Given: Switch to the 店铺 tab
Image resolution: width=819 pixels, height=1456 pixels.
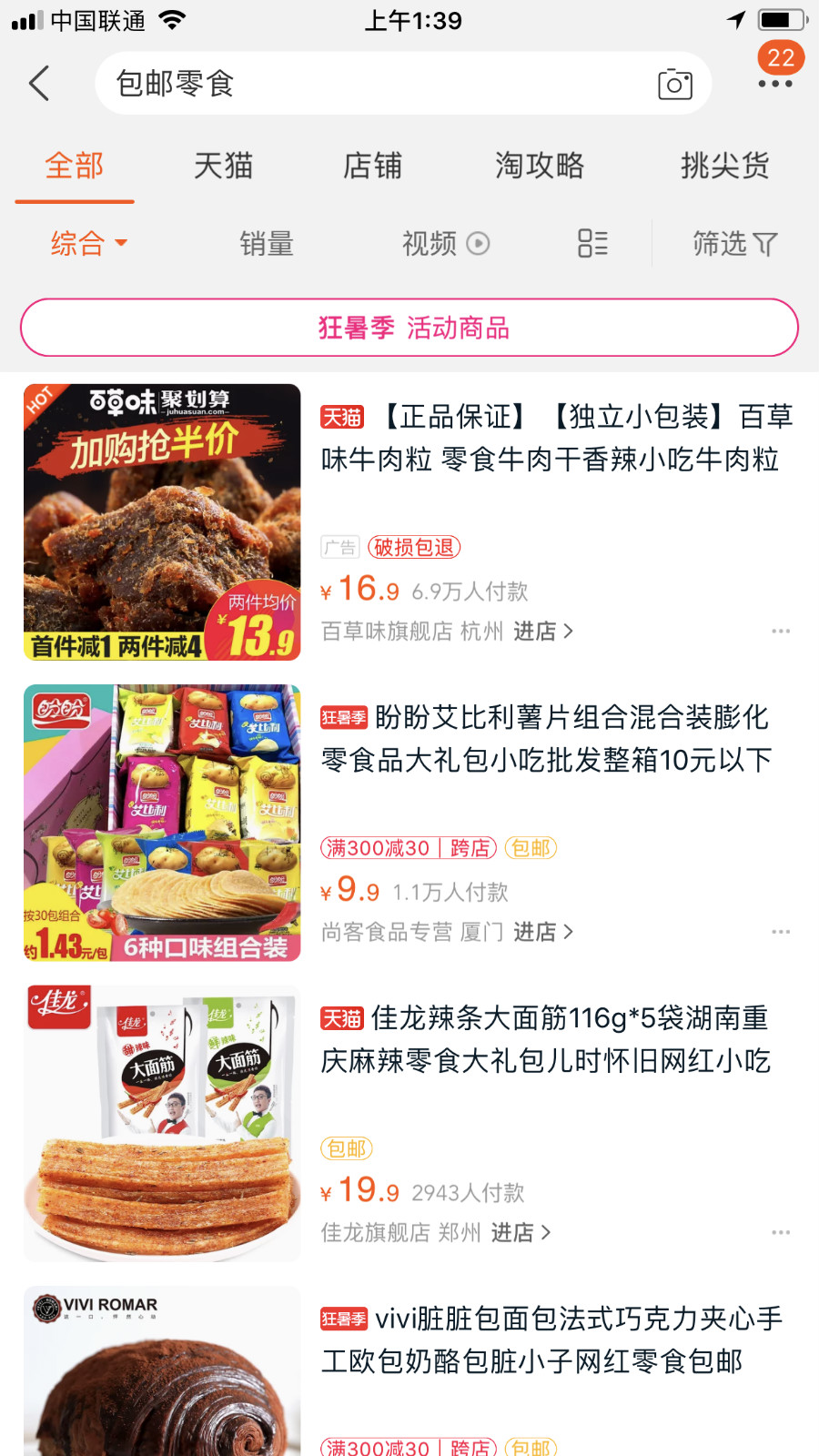Looking at the screenshot, I should click(372, 166).
